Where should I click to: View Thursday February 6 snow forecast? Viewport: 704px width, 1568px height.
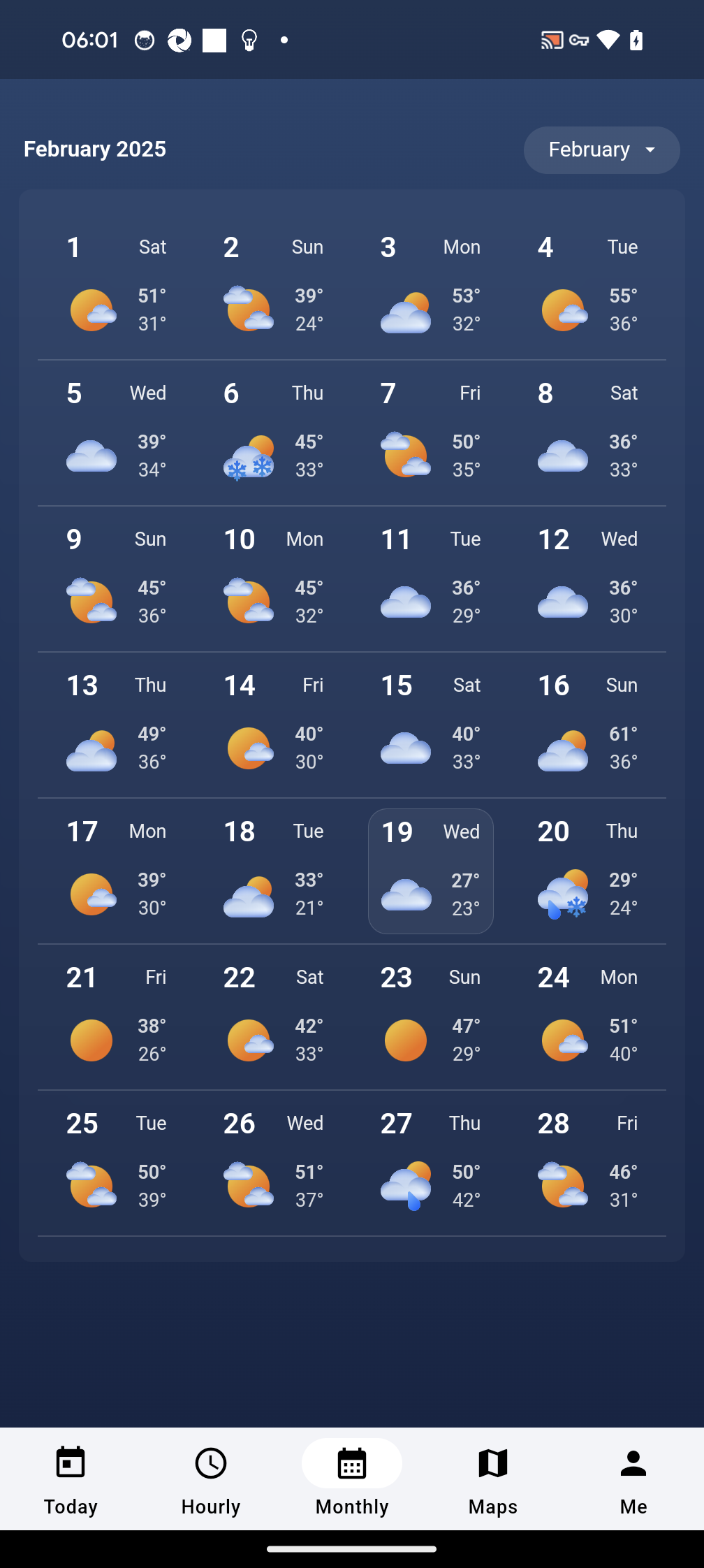coord(274,433)
